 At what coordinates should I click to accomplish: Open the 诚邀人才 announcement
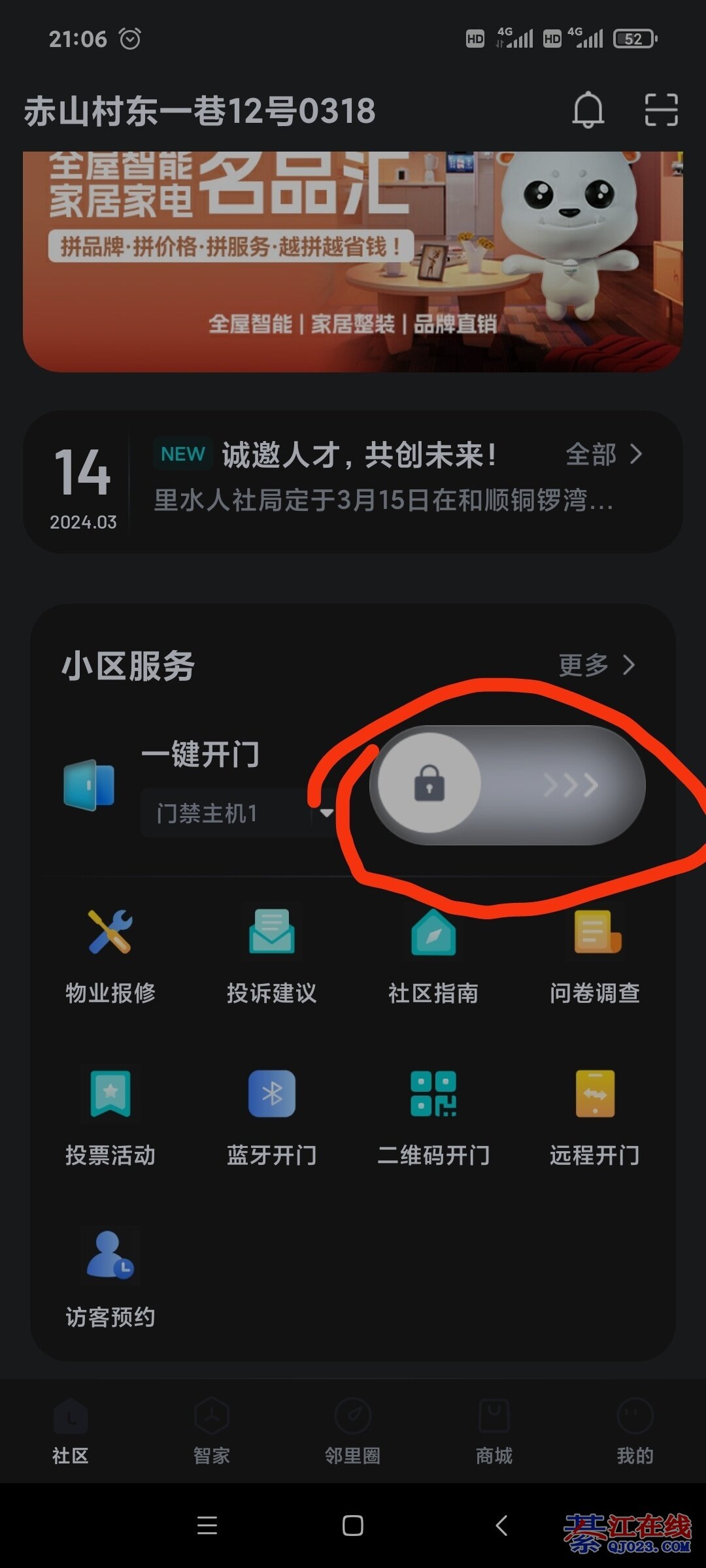[358, 455]
